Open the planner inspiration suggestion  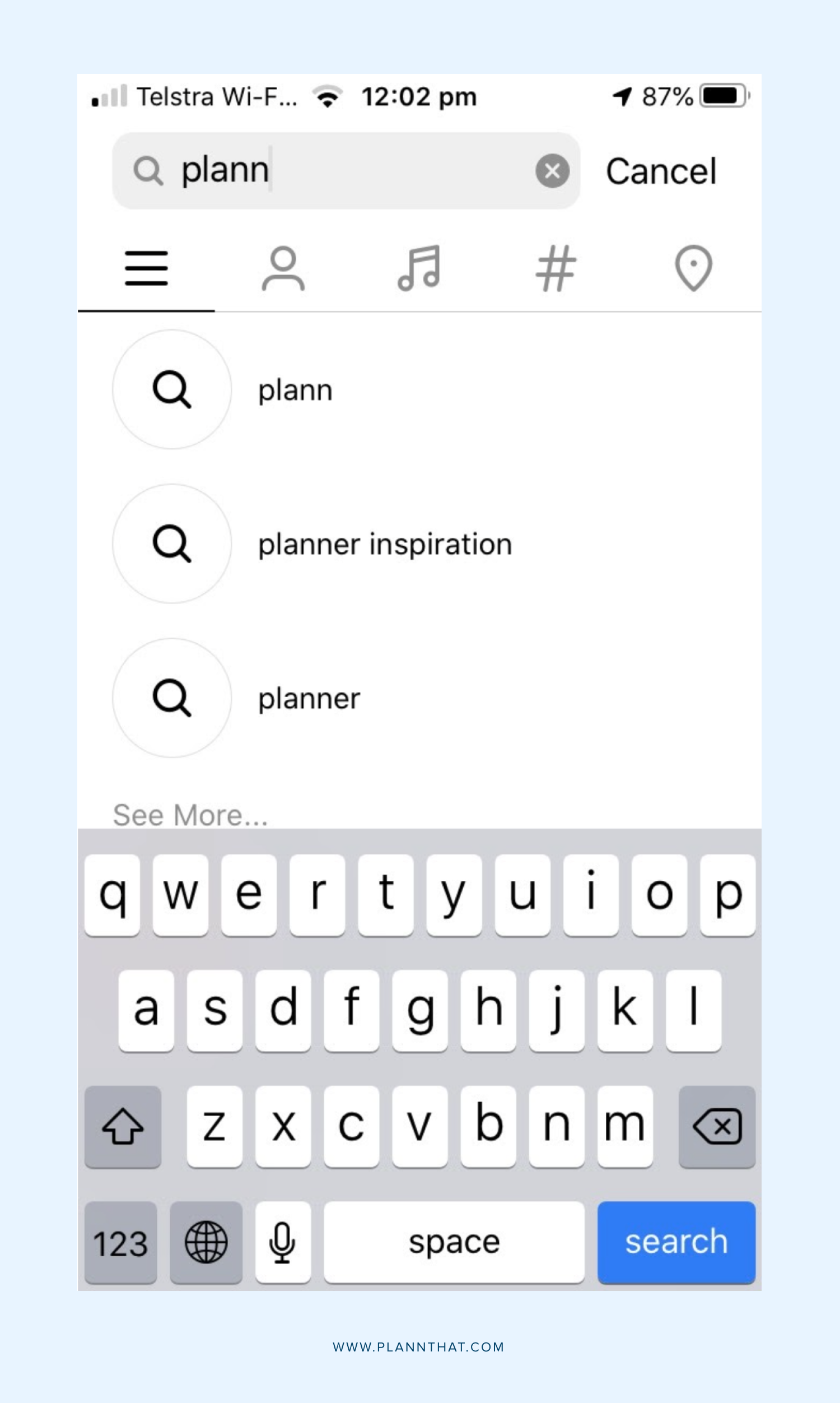tap(384, 544)
